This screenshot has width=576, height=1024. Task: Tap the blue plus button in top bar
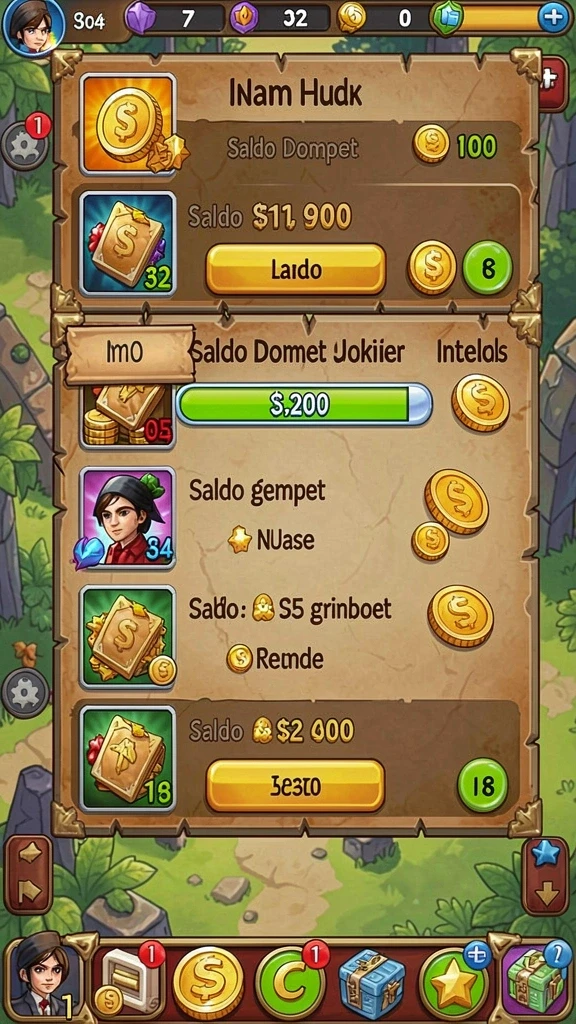554,18
